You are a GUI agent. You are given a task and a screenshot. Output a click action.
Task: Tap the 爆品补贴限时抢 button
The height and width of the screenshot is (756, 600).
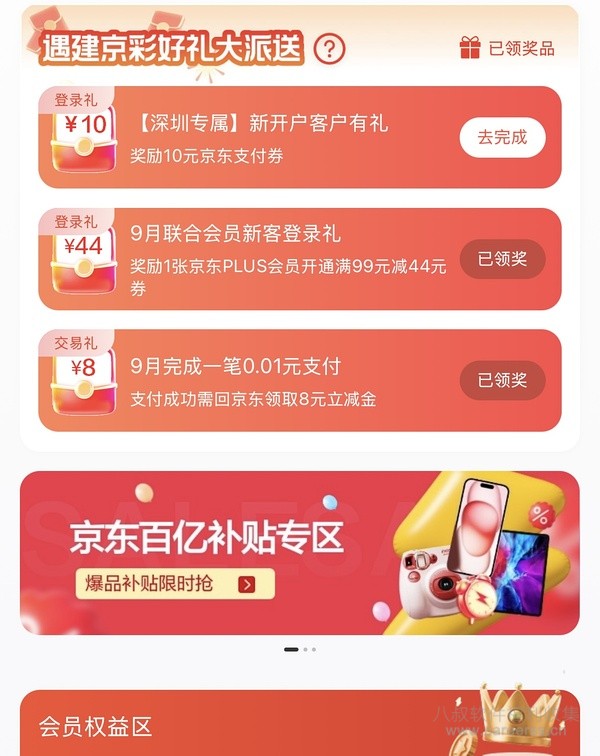pyautogui.click(x=175, y=584)
